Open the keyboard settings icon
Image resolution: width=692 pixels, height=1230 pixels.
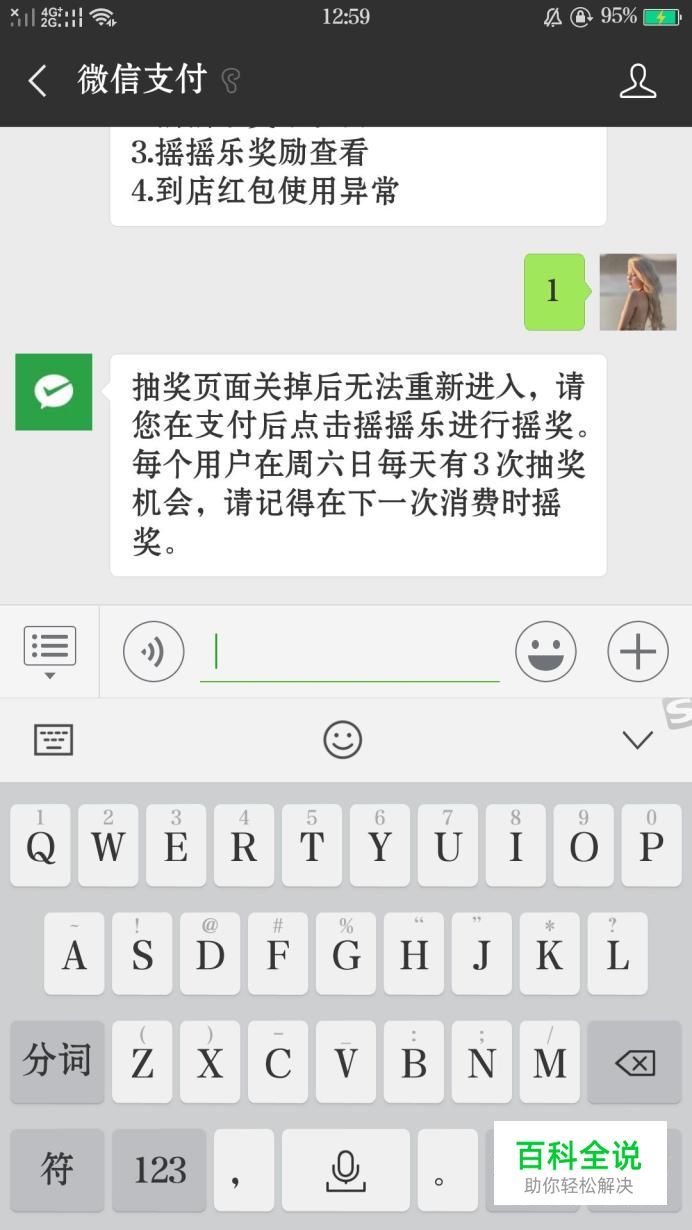click(x=54, y=740)
